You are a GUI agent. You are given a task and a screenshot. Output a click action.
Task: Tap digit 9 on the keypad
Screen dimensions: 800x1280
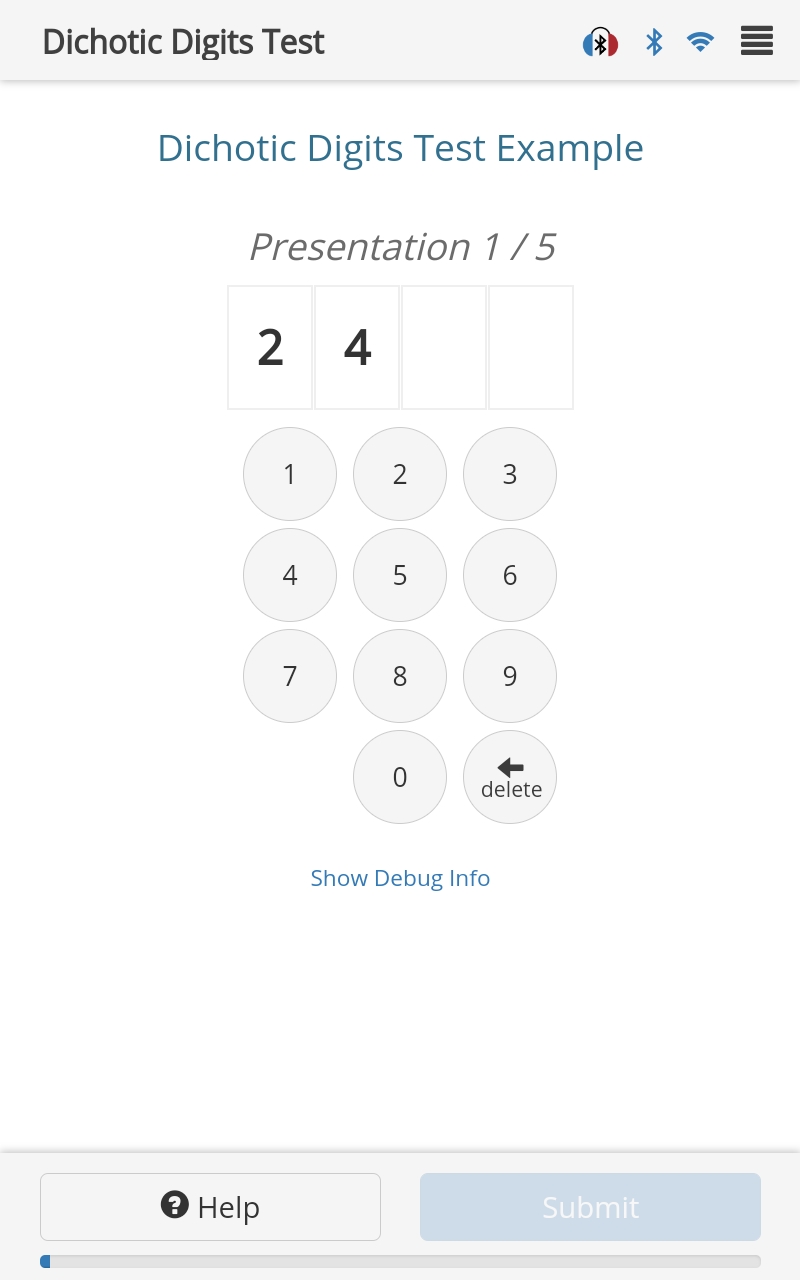510,676
